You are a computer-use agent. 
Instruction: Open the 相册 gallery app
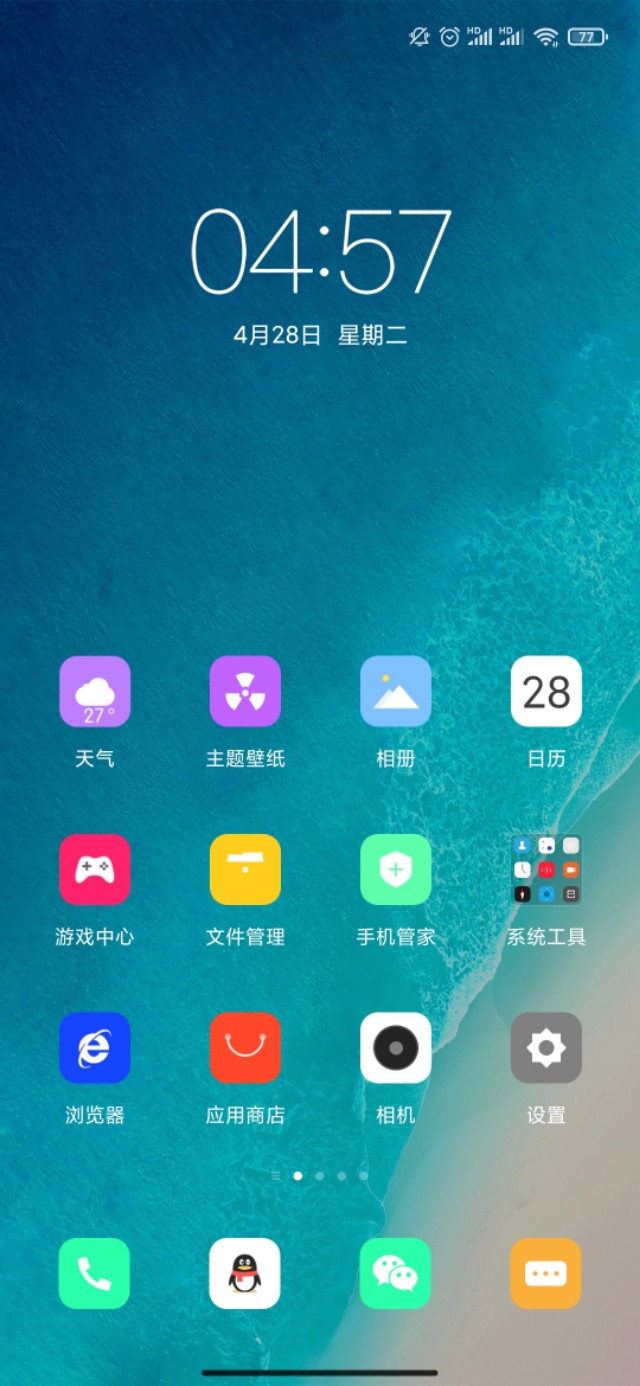pos(396,691)
